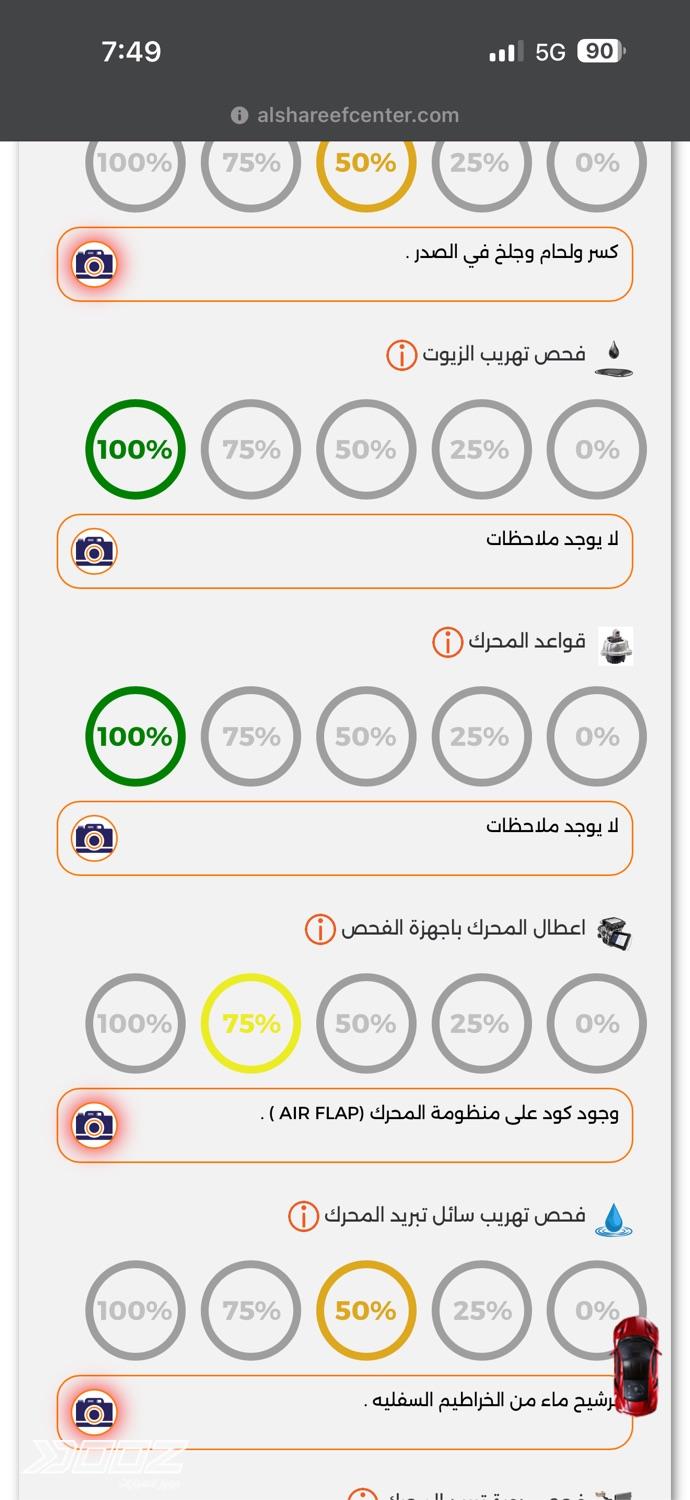Tap the alshareefcenter.com address bar
The image size is (690, 1500).
[345, 115]
